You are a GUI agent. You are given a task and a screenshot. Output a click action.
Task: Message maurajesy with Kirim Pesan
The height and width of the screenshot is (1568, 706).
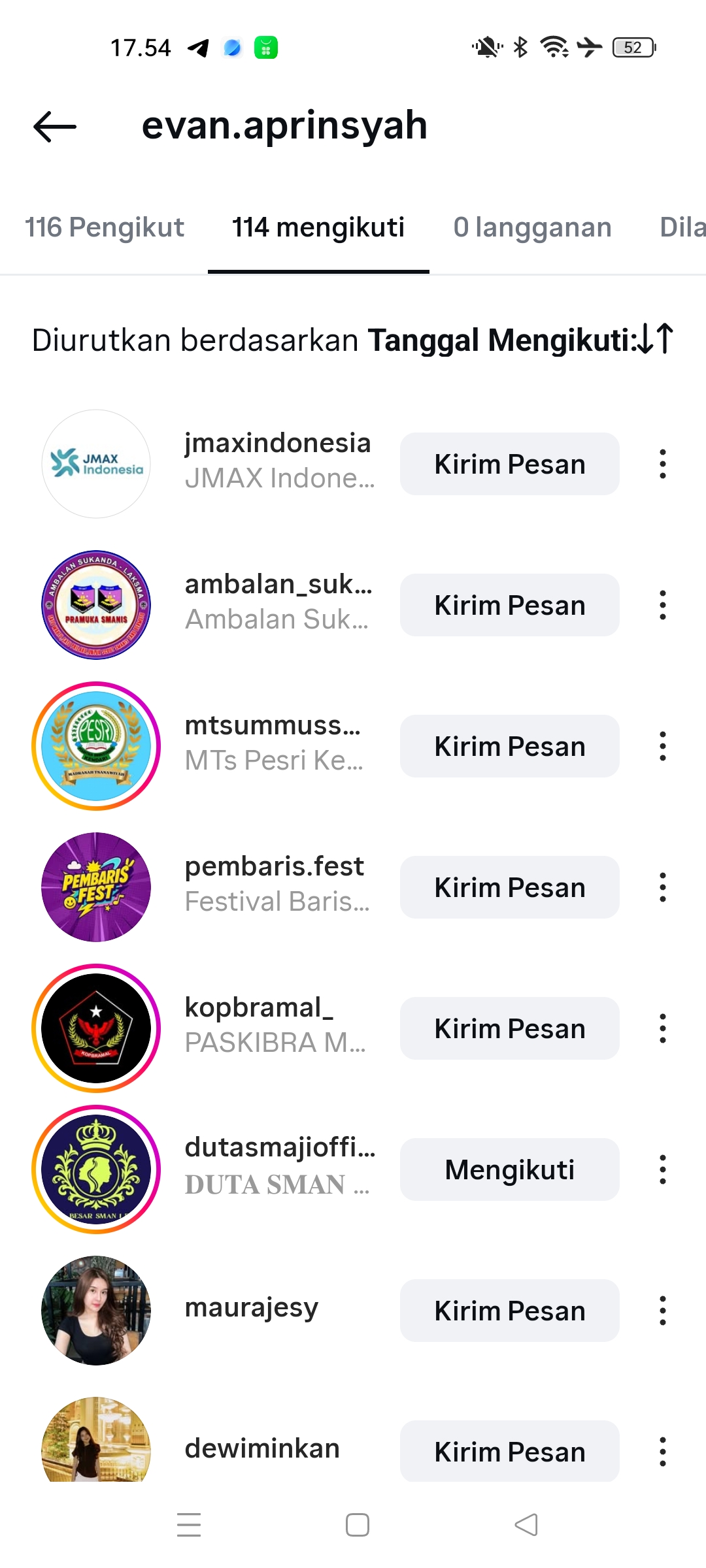click(509, 1311)
